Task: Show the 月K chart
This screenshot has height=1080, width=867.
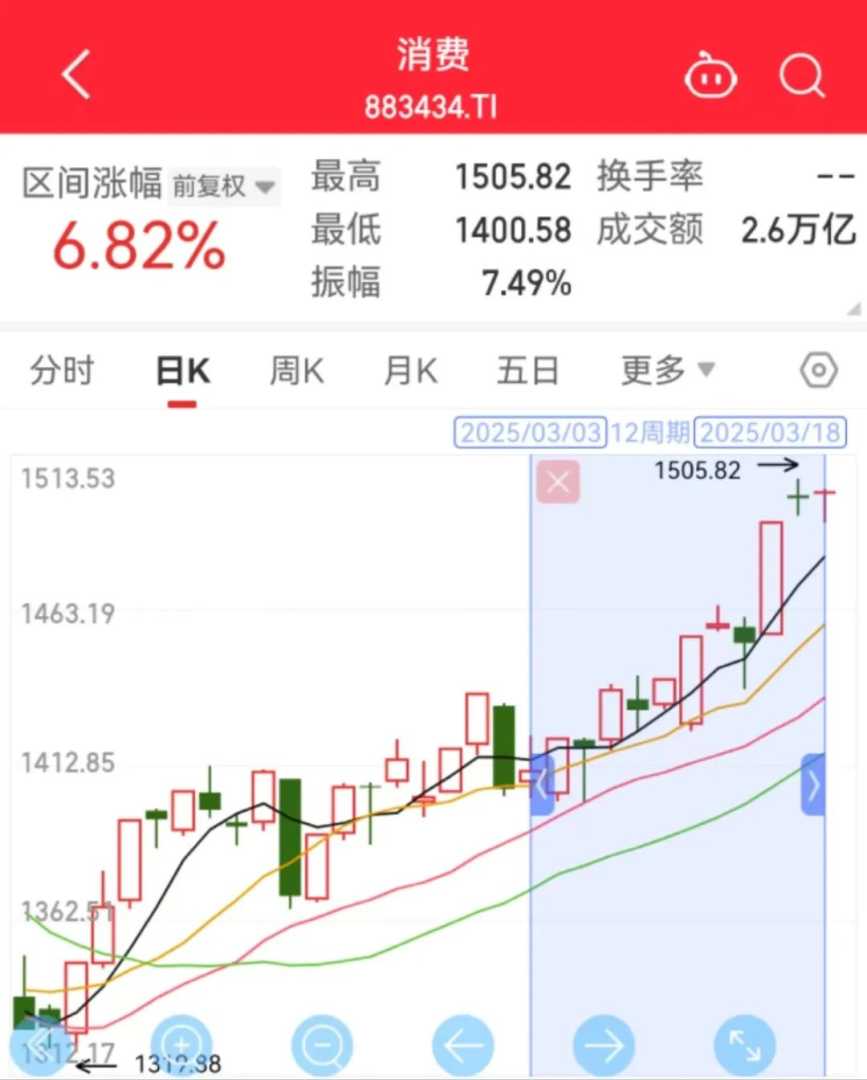Action: [411, 371]
